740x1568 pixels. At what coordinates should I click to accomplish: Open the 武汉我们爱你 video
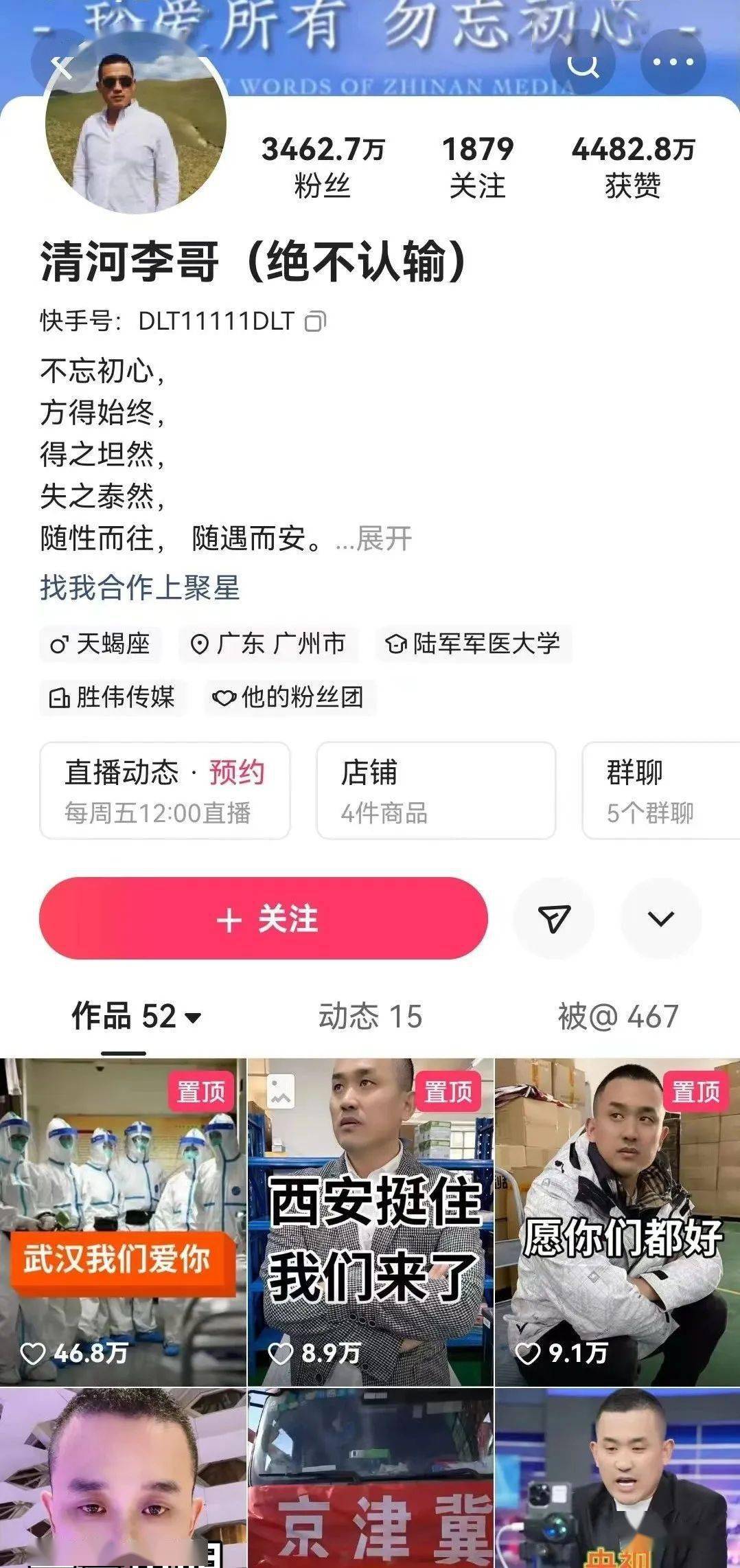tap(122, 1223)
